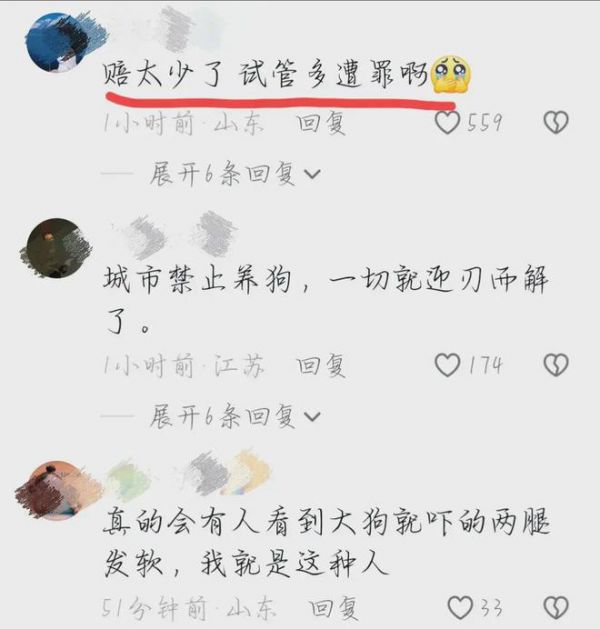
Task: Reply to the 两腿发软 comment
Action: click(333, 608)
